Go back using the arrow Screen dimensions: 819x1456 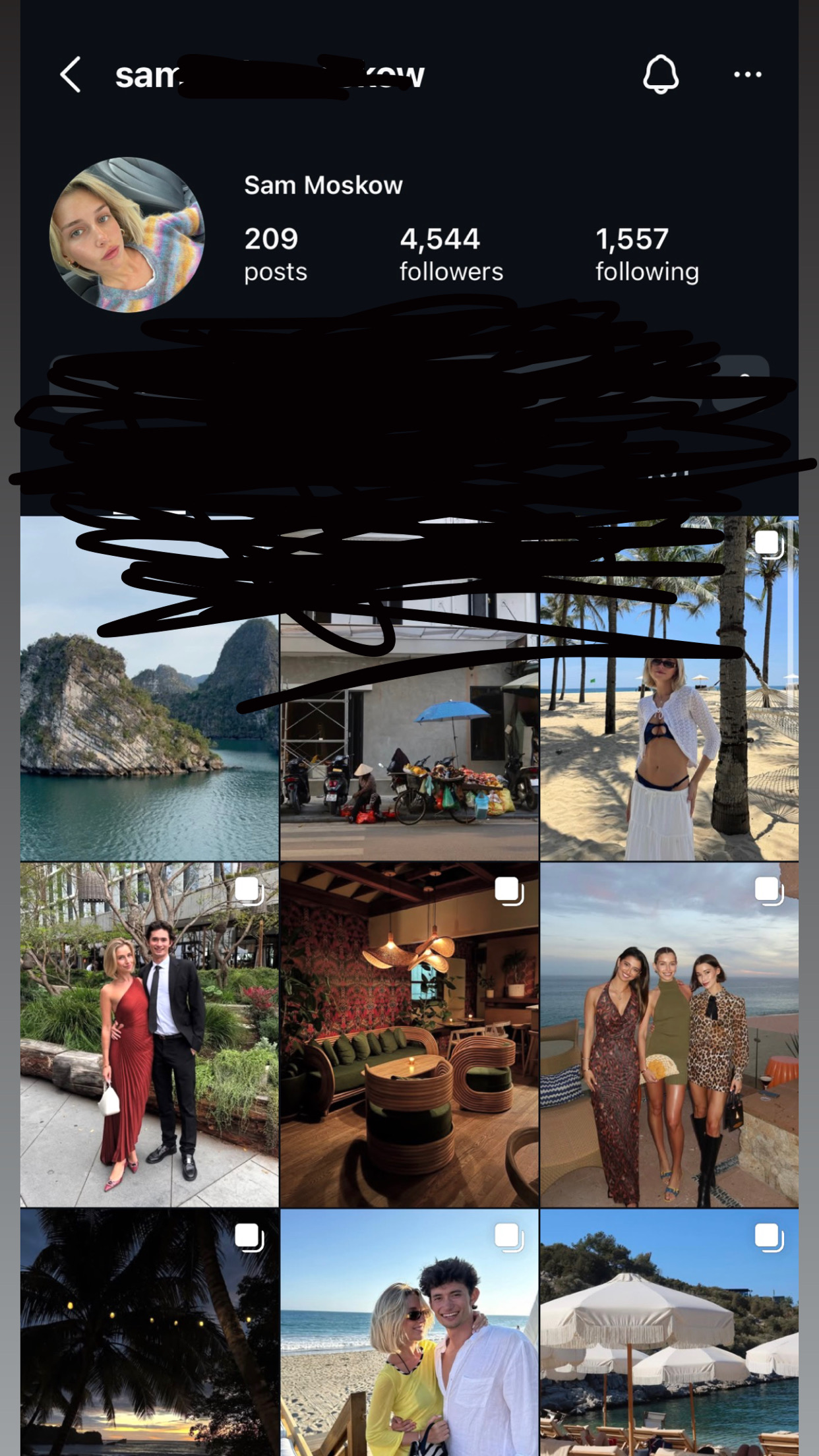point(71,75)
